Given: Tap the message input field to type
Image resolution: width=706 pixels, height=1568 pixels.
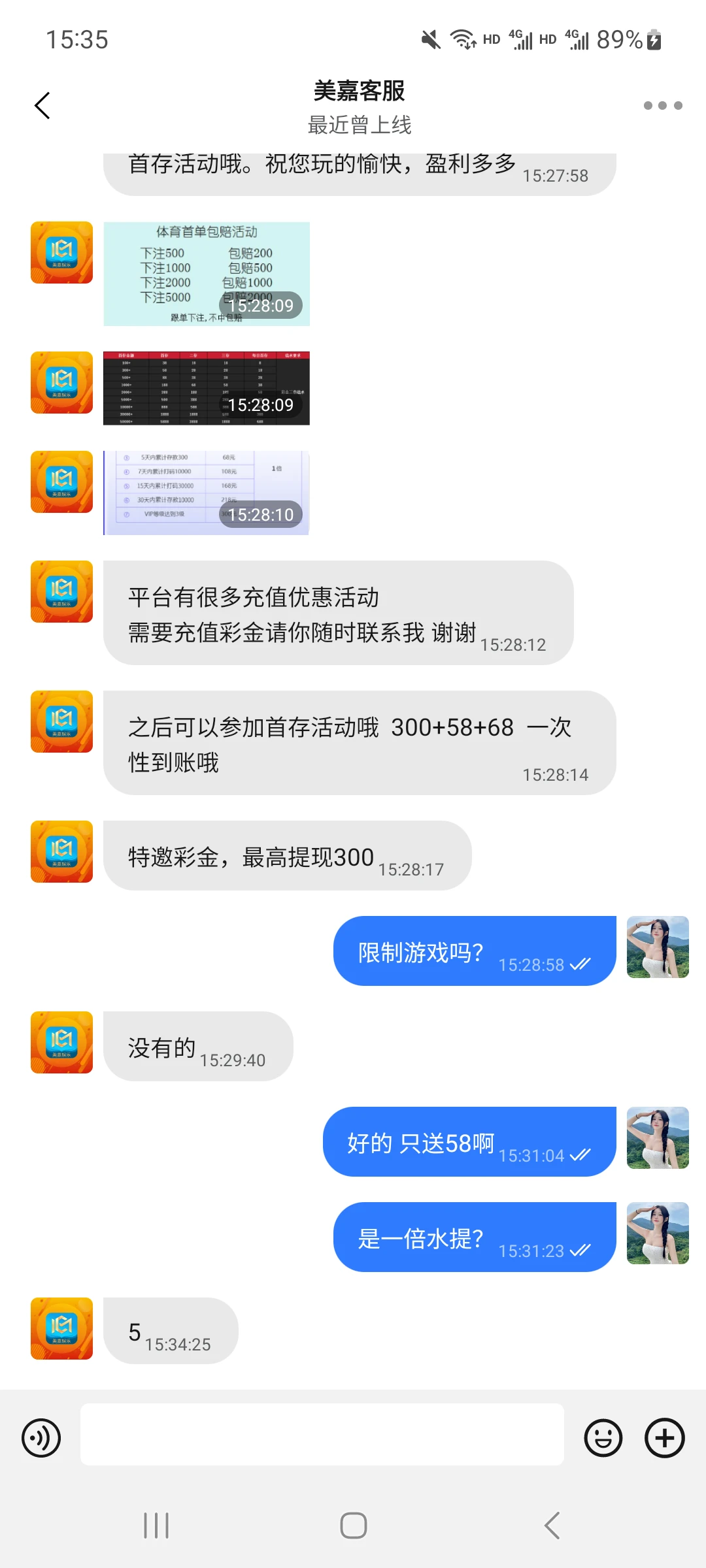Looking at the screenshot, I should point(324,1437).
